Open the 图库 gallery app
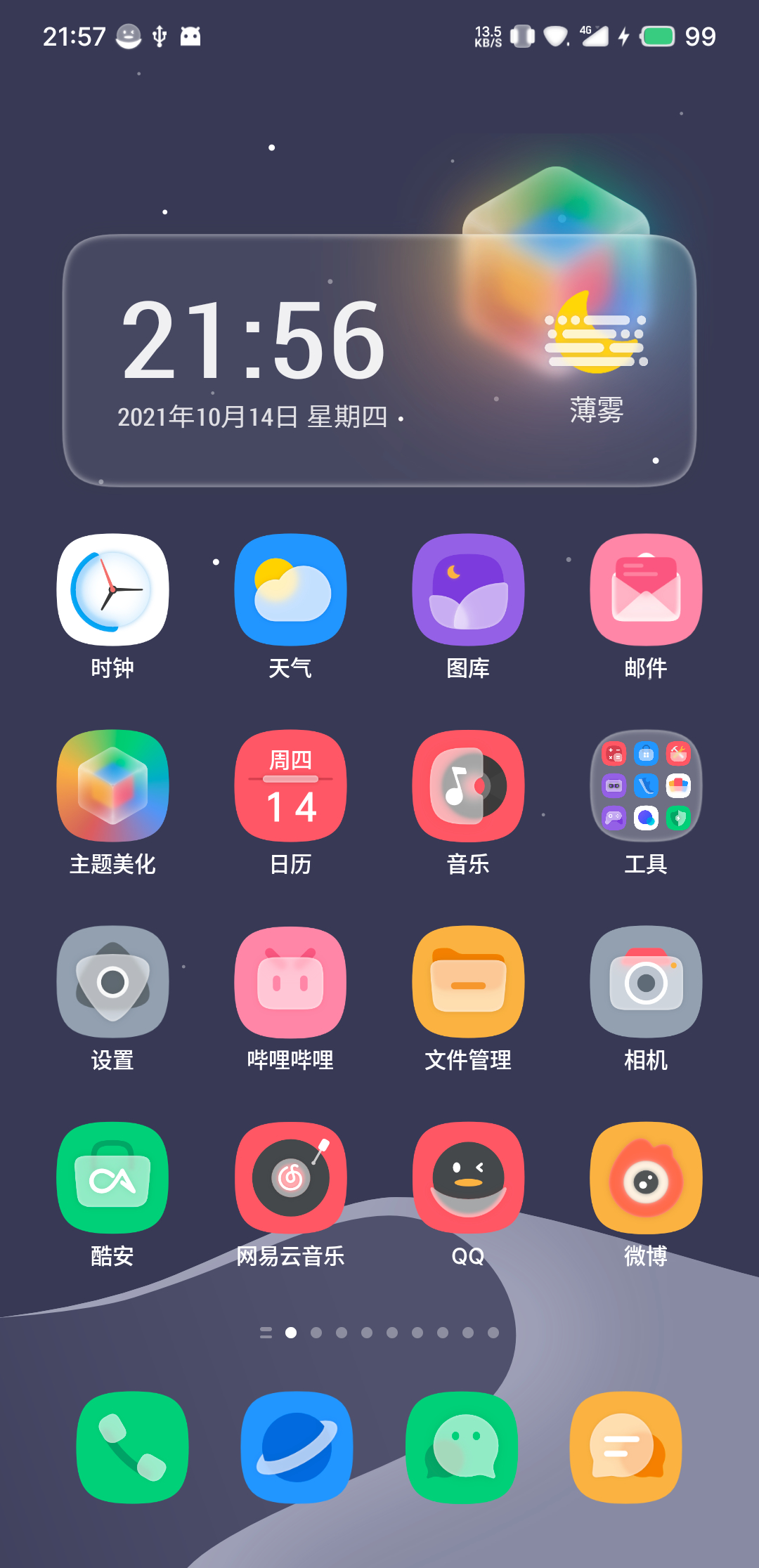759x1568 pixels. pyautogui.click(x=468, y=590)
